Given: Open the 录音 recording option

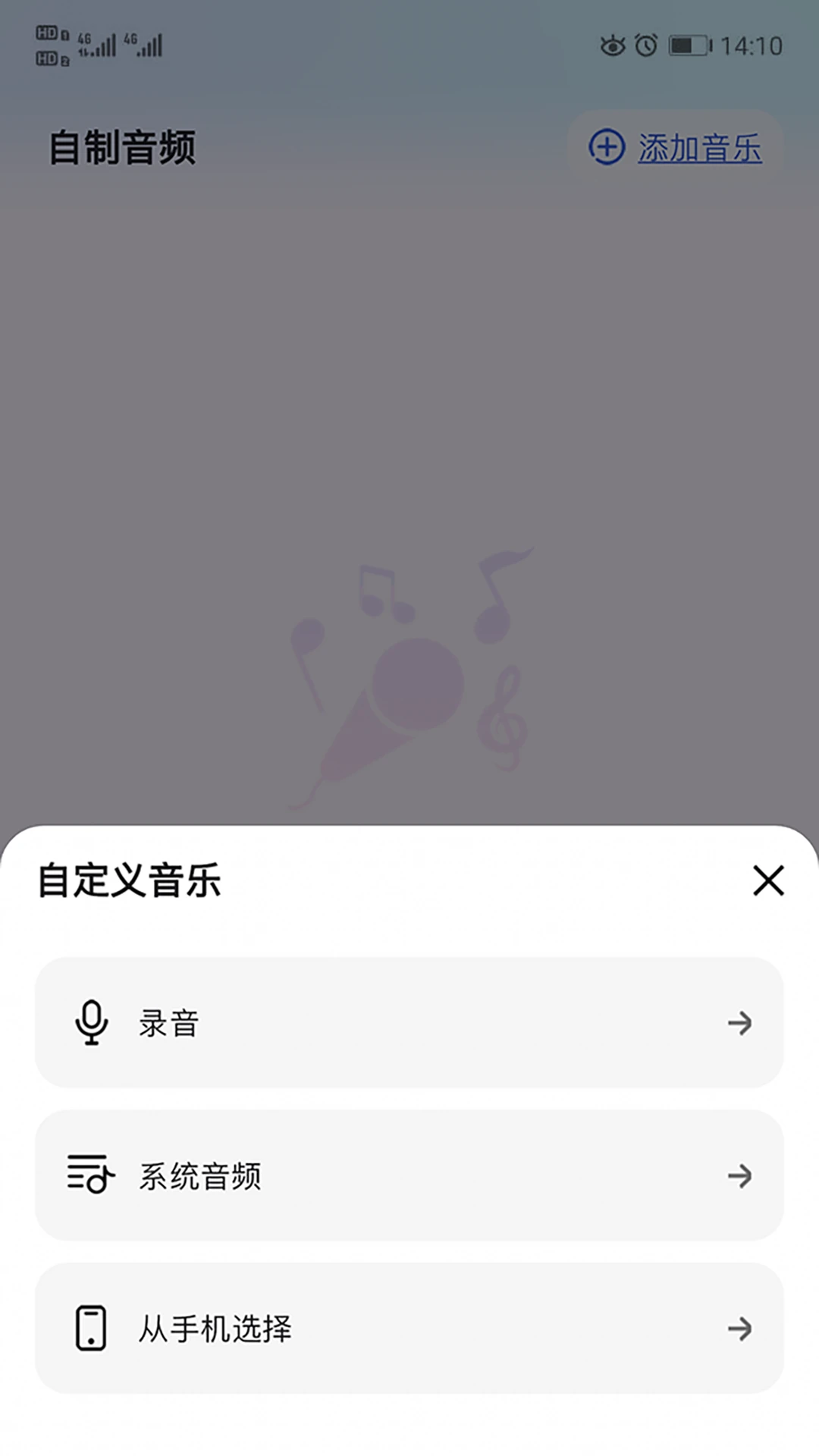Looking at the screenshot, I should [409, 1022].
